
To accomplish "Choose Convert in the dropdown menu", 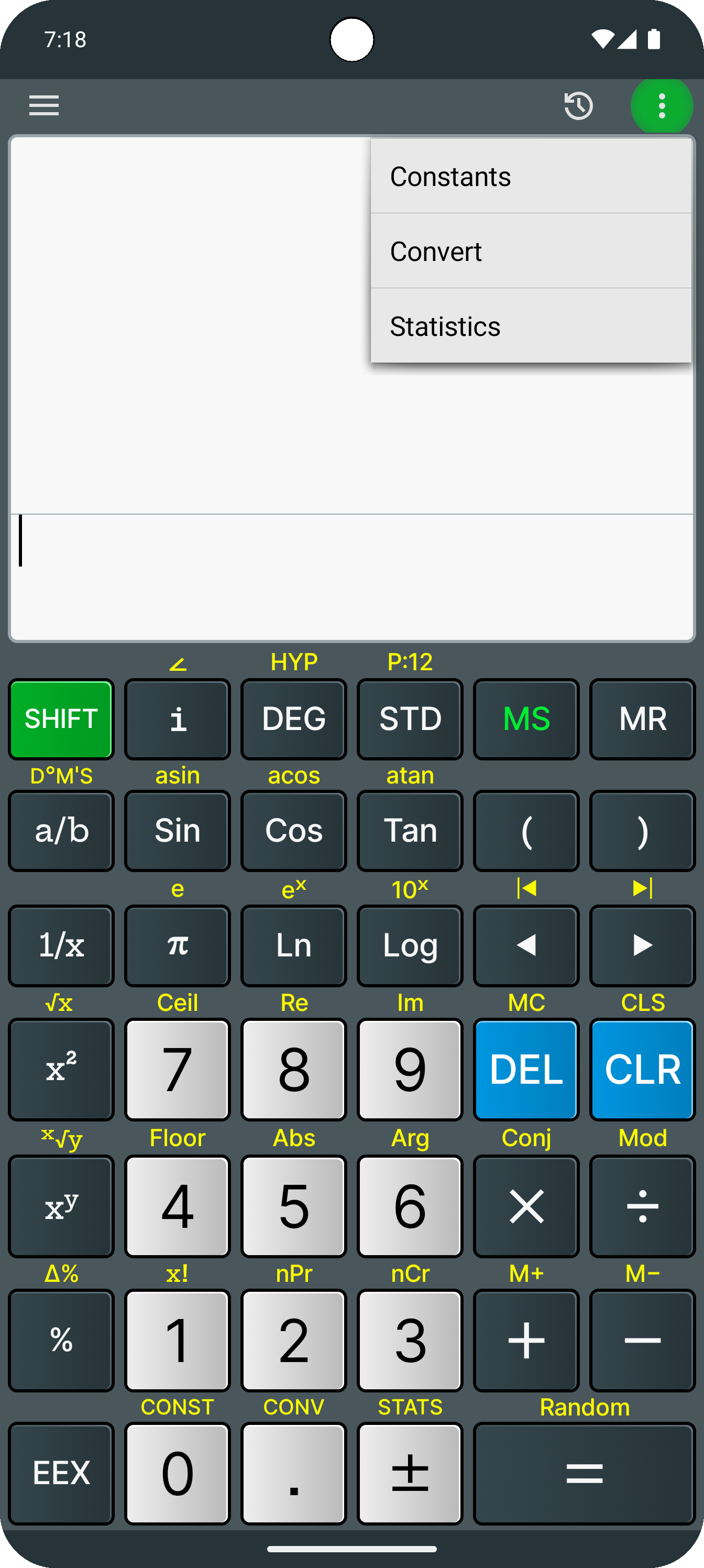I will pyautogui.click(x=531, y=251).
